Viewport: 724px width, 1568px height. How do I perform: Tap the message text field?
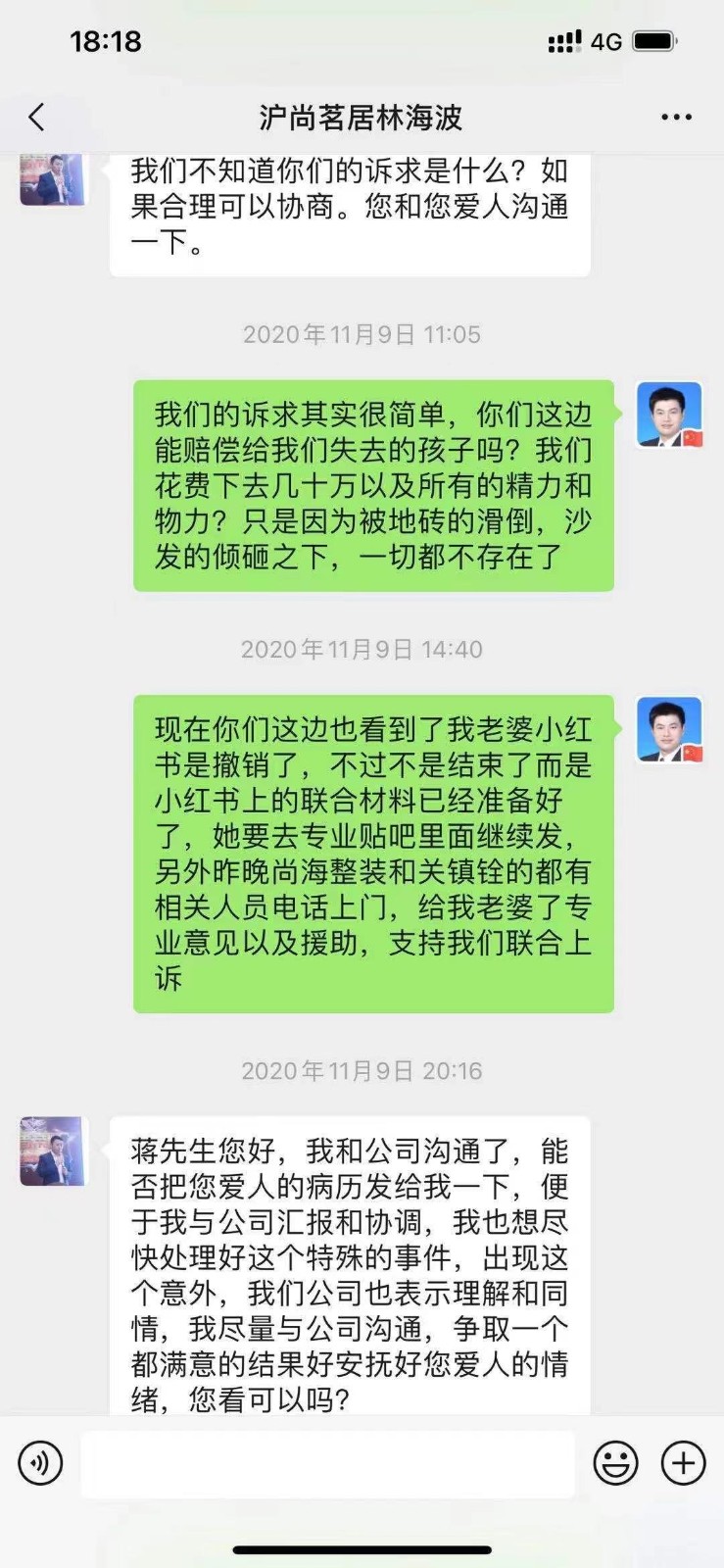coord(327,1463)
